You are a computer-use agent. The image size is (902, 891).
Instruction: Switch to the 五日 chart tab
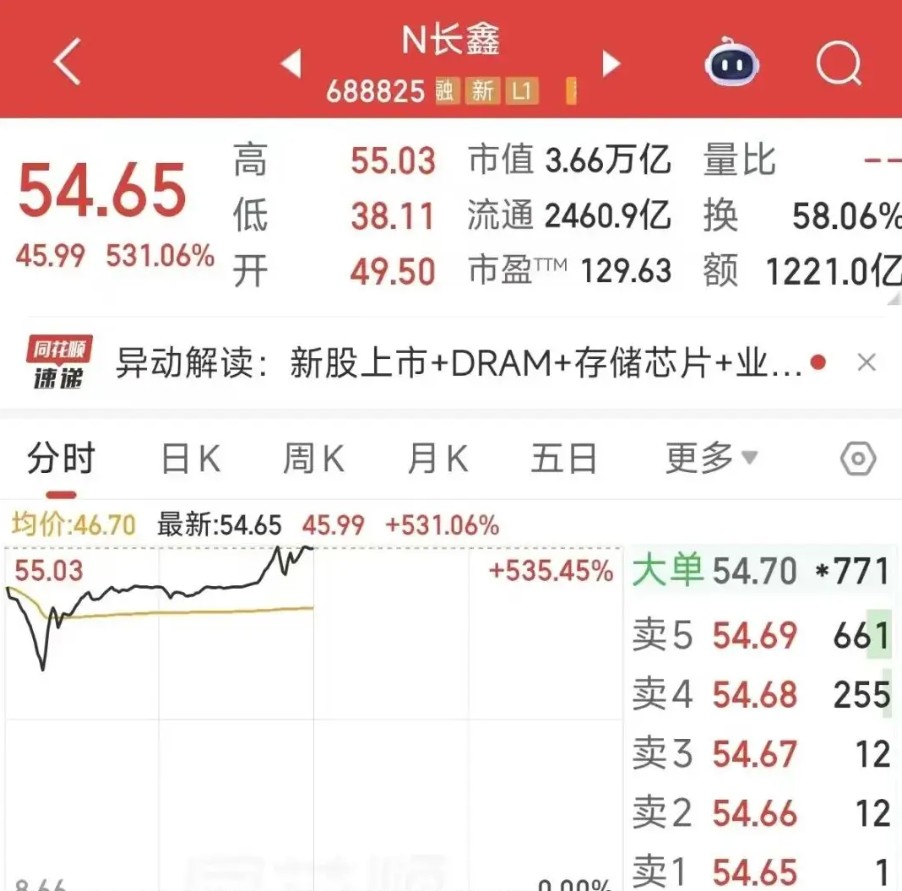[563, 459]
